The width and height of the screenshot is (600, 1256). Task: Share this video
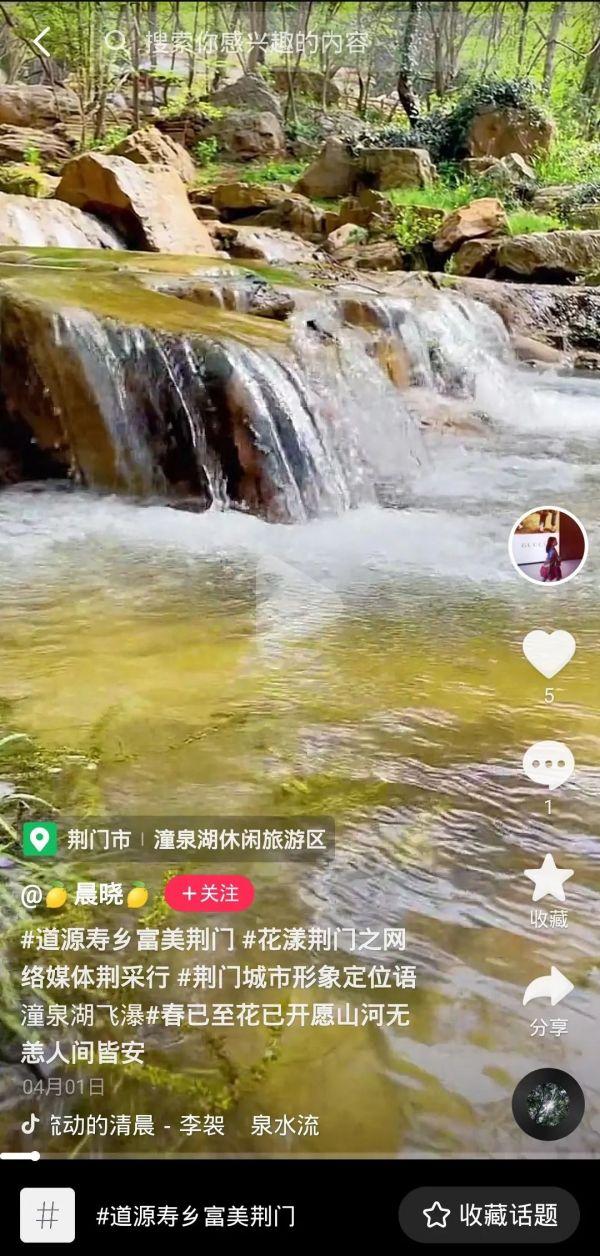pos(548,990)
